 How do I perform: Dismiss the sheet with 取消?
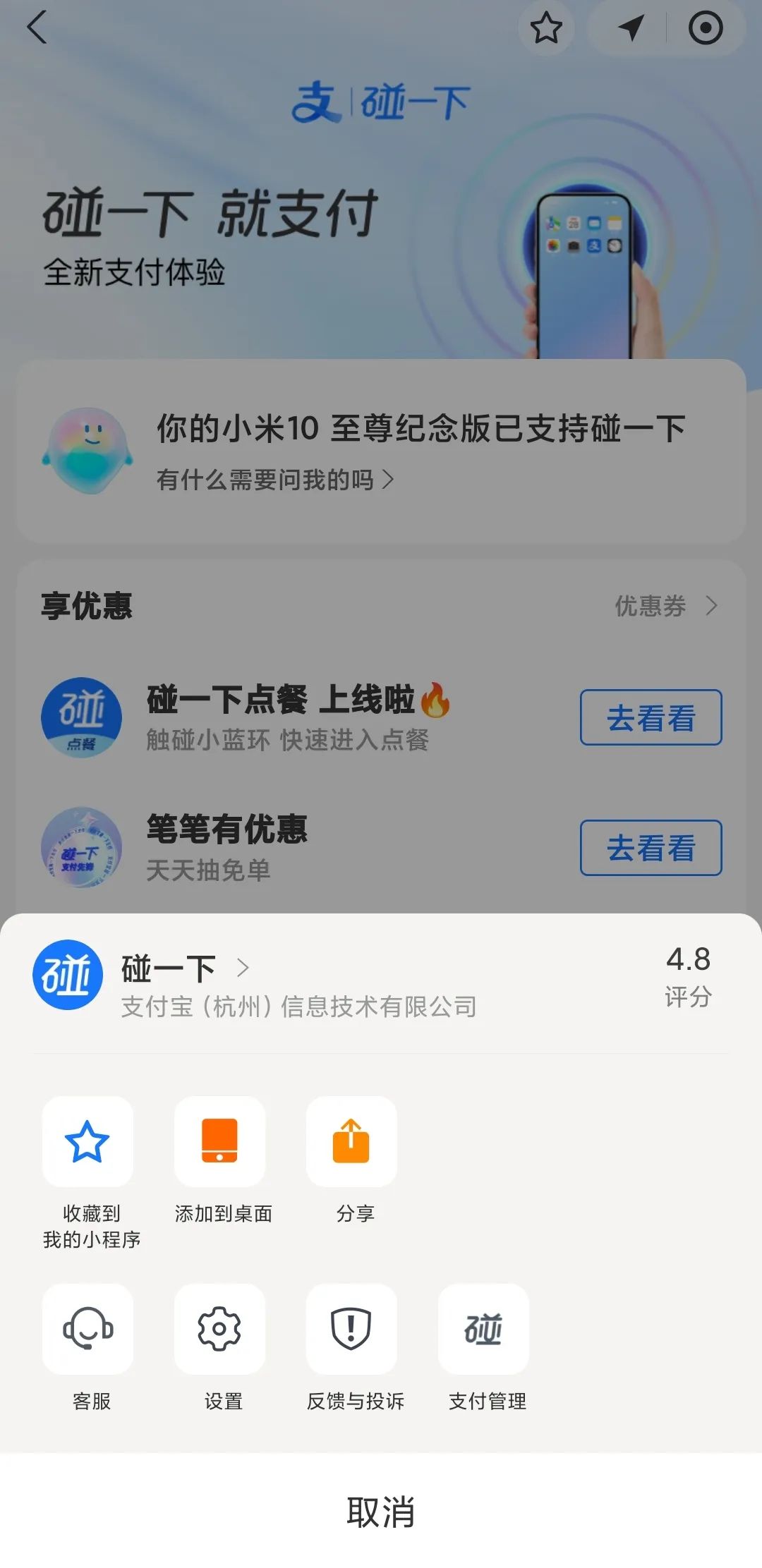[381, 1509]
